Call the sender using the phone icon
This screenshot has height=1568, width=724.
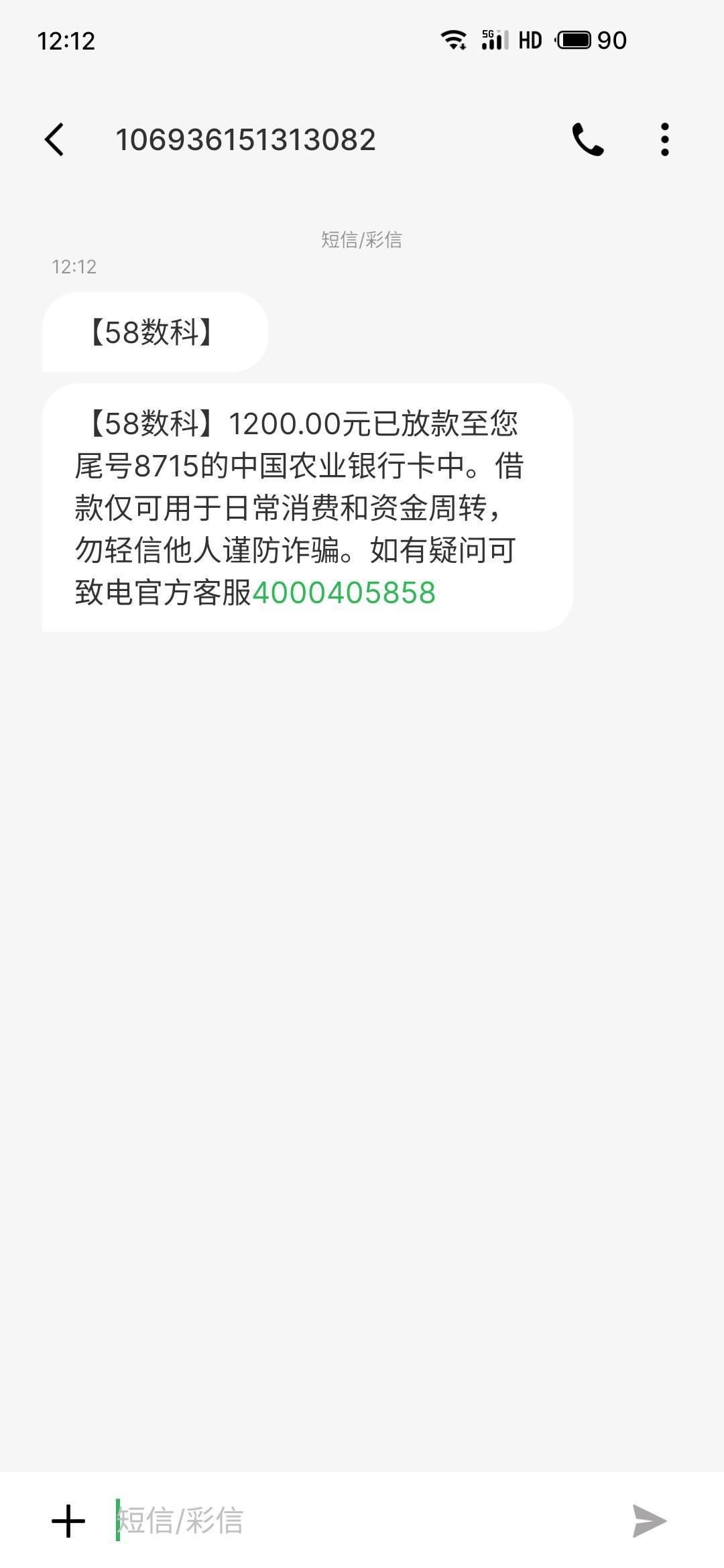pos(588,139)
